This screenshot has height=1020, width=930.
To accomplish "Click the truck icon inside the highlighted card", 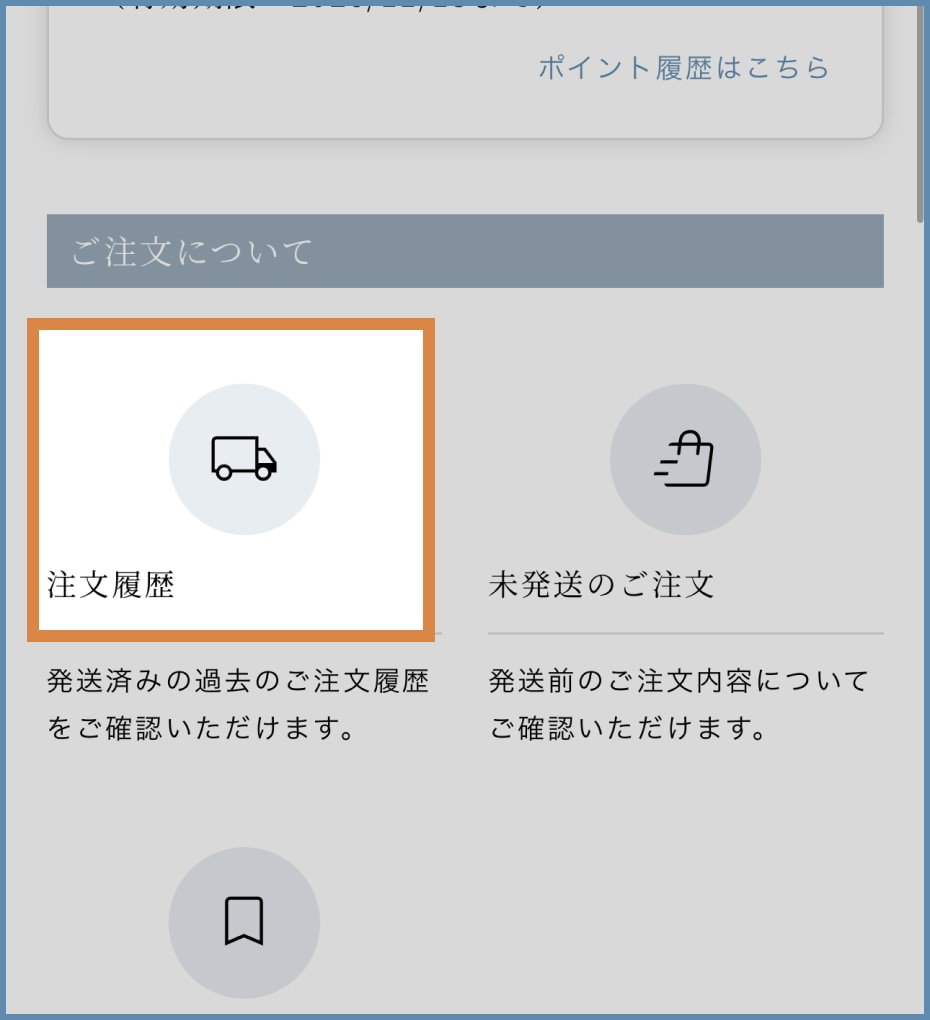I will click(243, 459).
